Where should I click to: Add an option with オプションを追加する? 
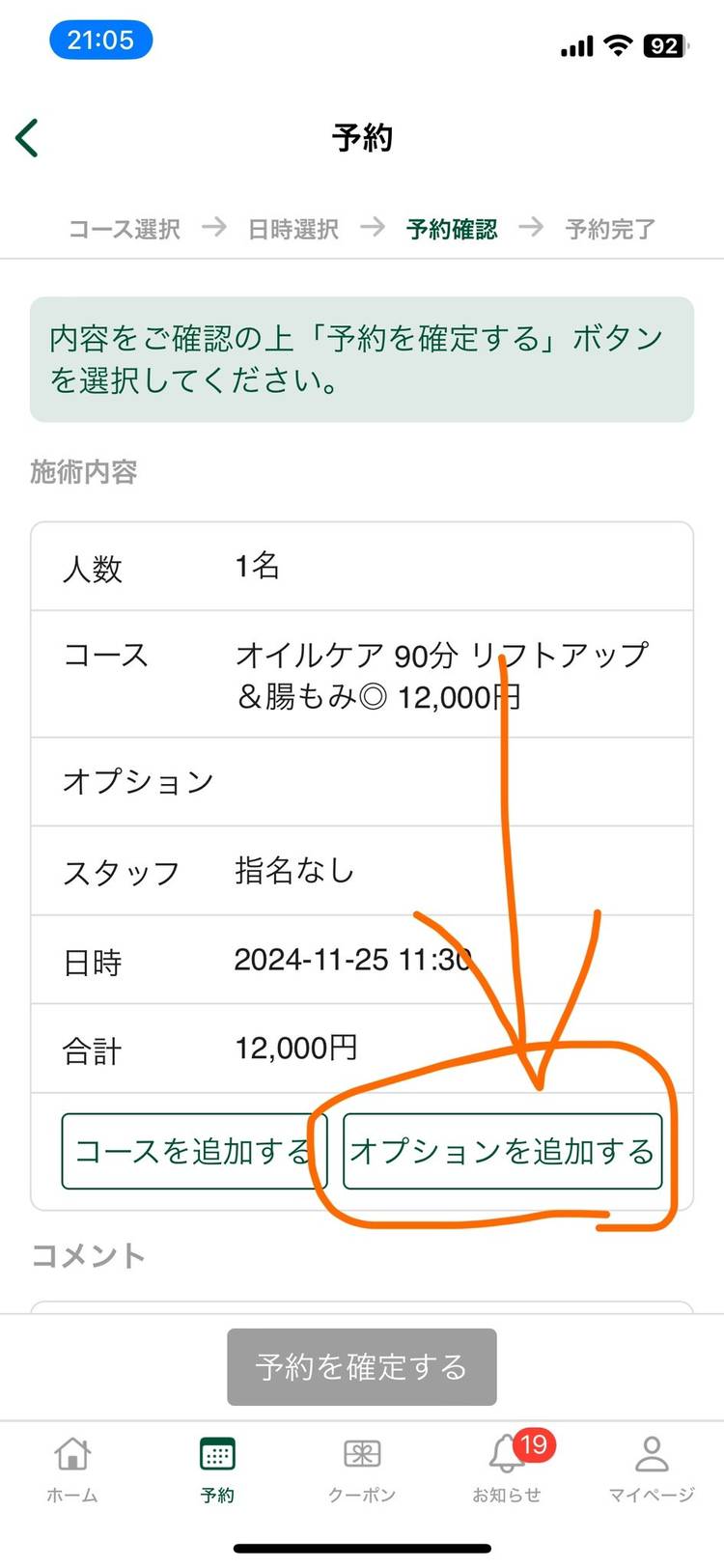[x=502, y=1151]
